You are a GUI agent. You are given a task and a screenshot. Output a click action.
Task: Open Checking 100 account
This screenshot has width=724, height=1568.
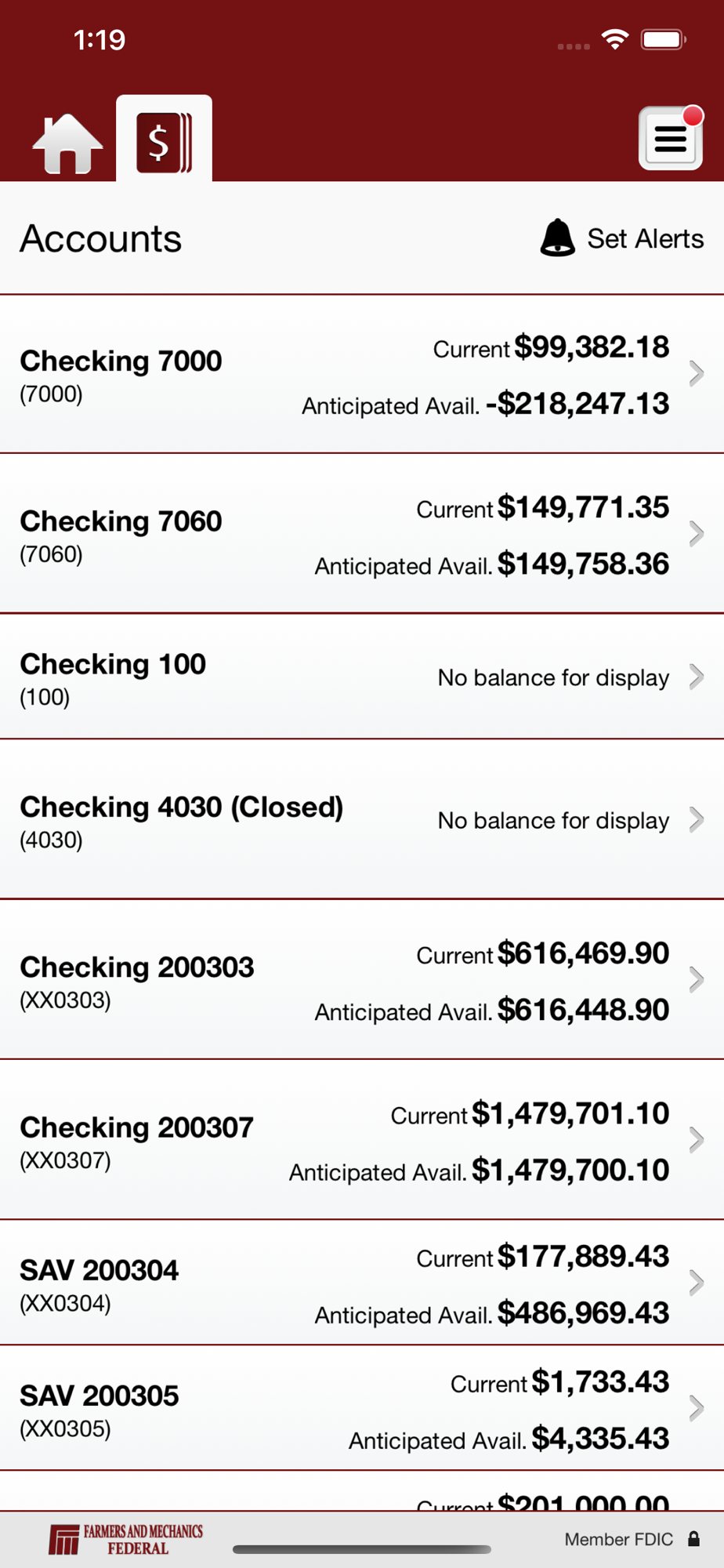[x=362, y=677]
